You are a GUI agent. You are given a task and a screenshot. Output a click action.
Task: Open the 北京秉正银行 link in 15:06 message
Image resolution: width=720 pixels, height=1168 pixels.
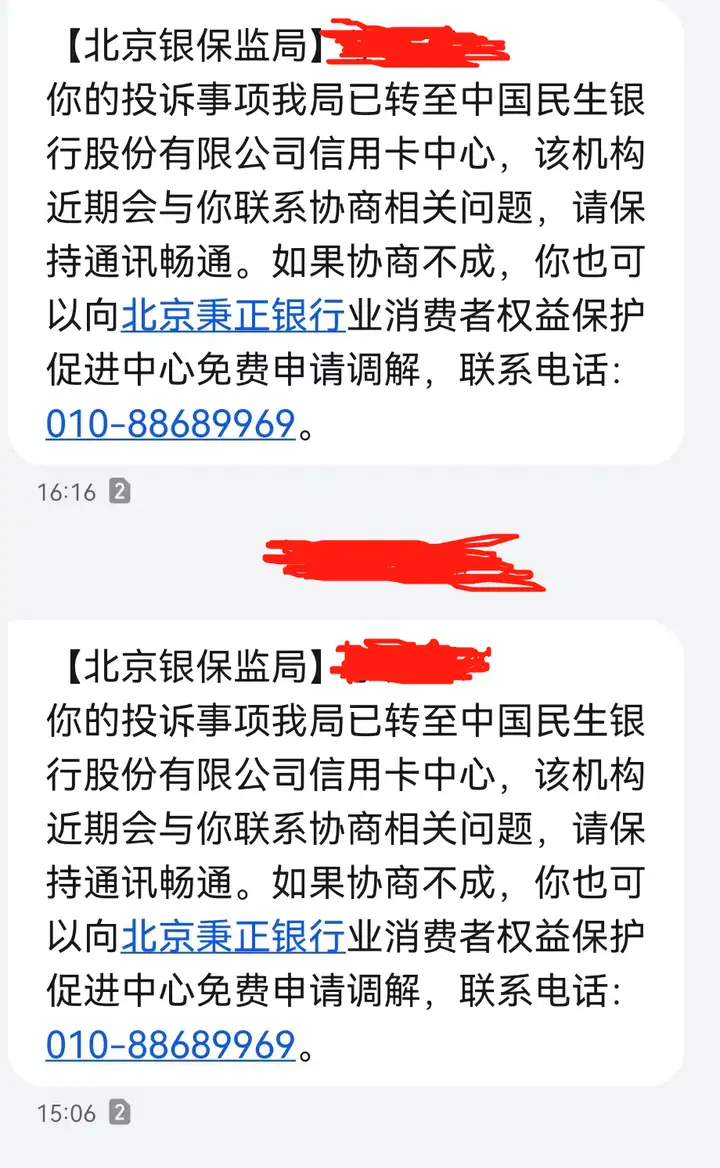pos(233,937)
